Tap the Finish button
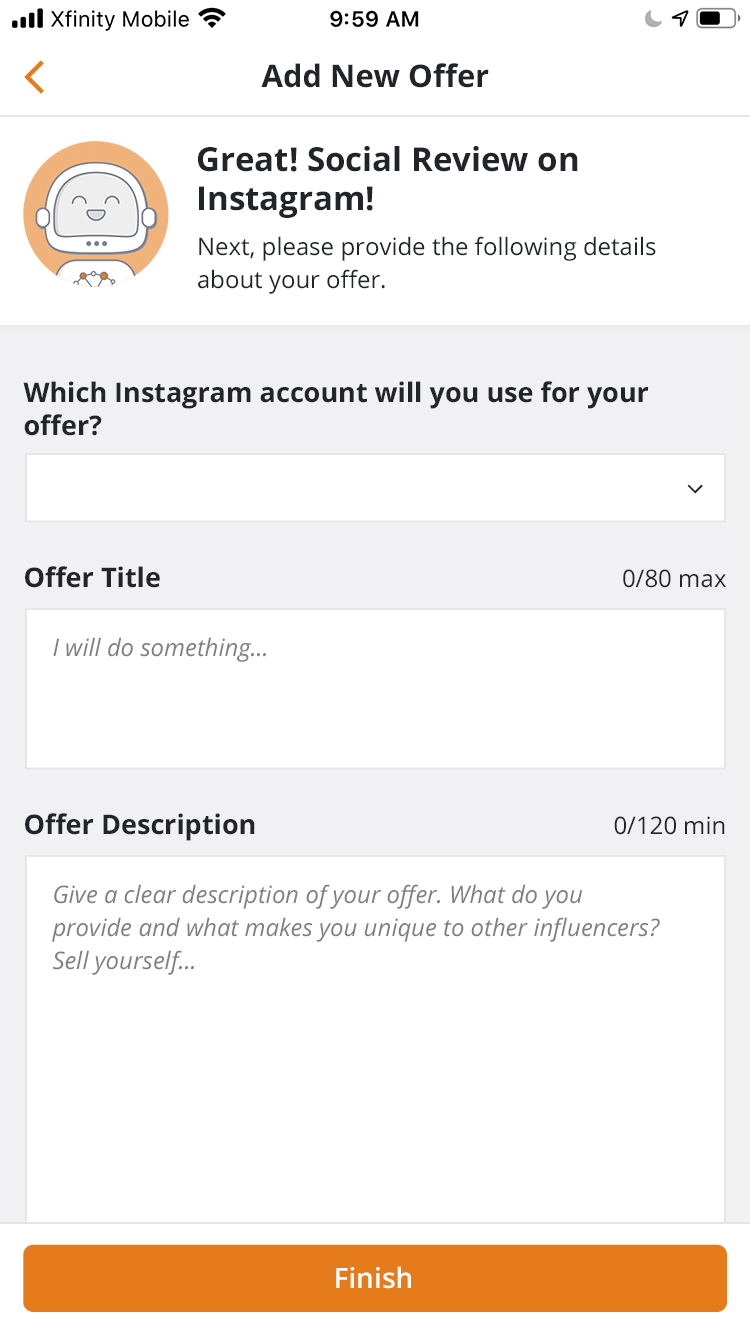Image resolution: width=750 pixels, height=1334 pixels. coord(375,1278)
